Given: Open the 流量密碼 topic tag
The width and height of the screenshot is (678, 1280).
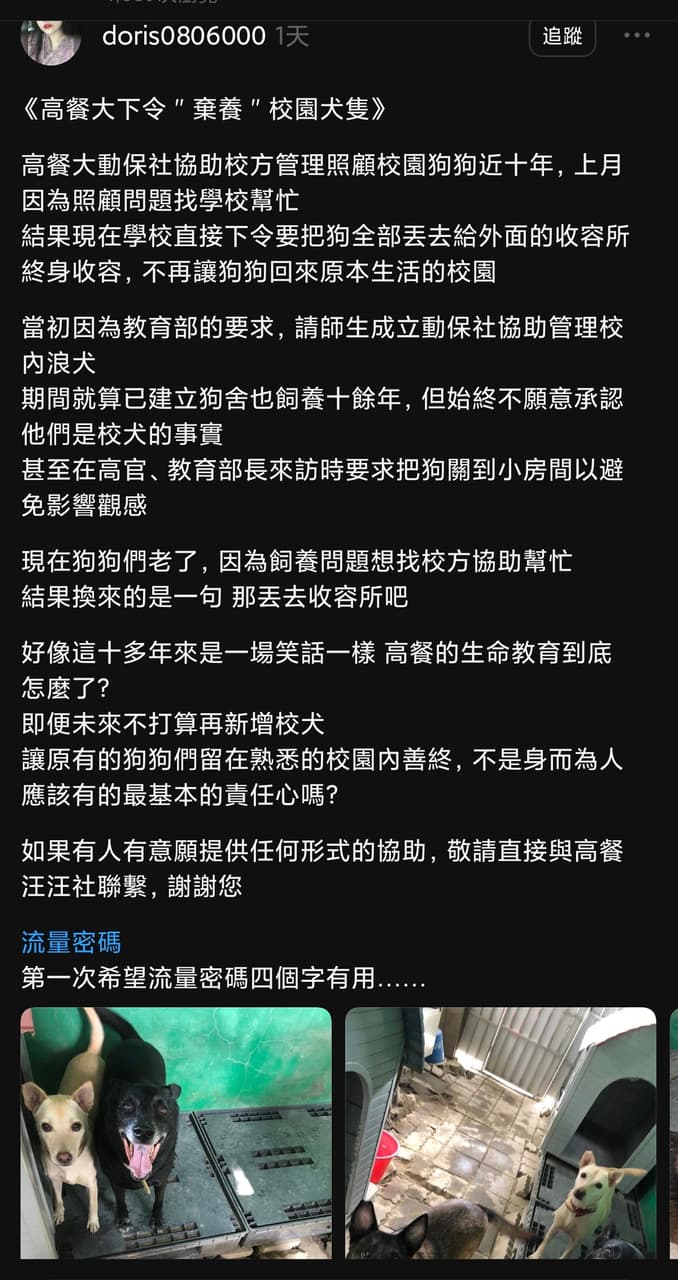Looking at the screenshot, I should [71, 942].
